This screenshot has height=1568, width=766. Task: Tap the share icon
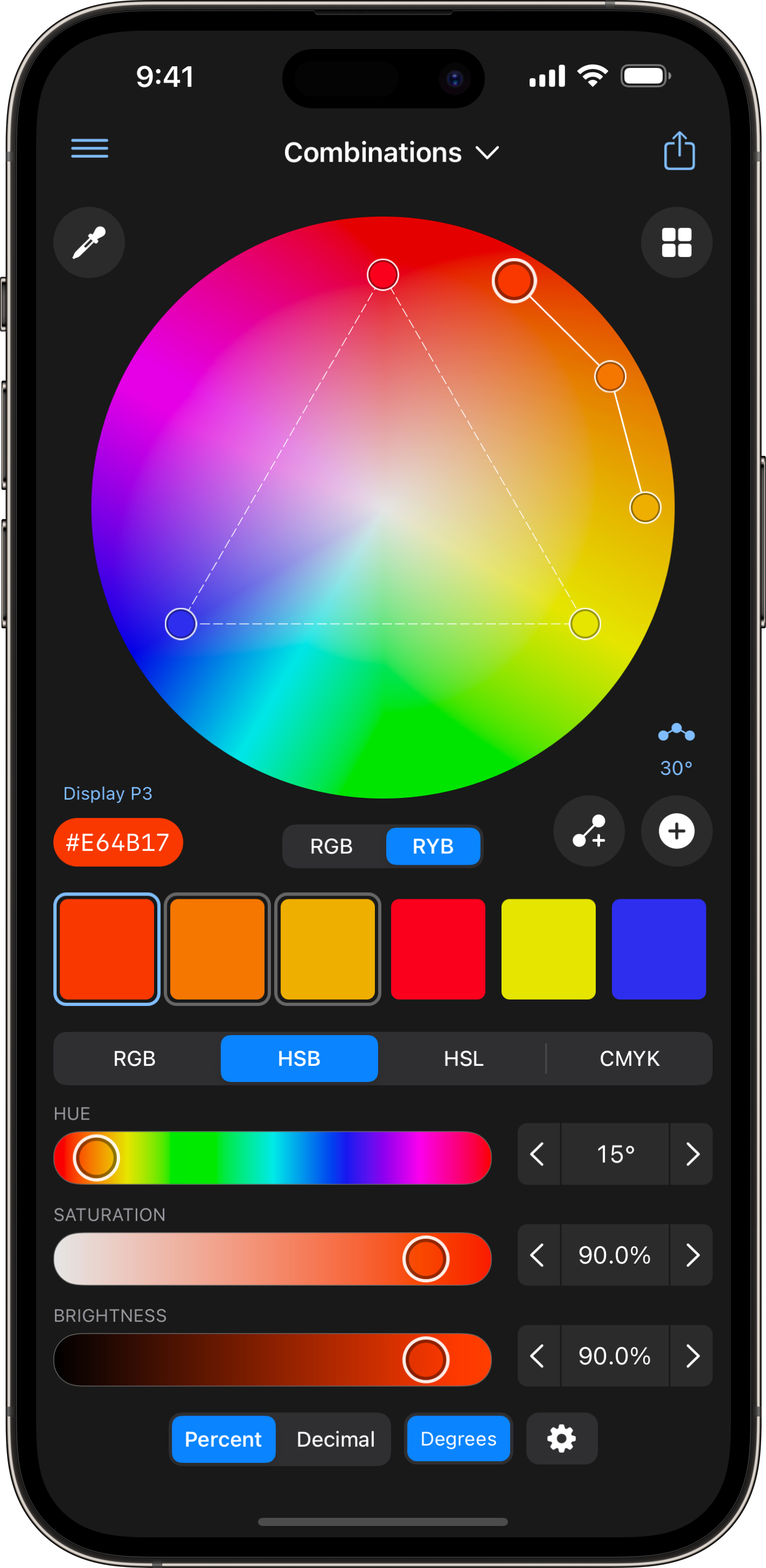point(679,150)
